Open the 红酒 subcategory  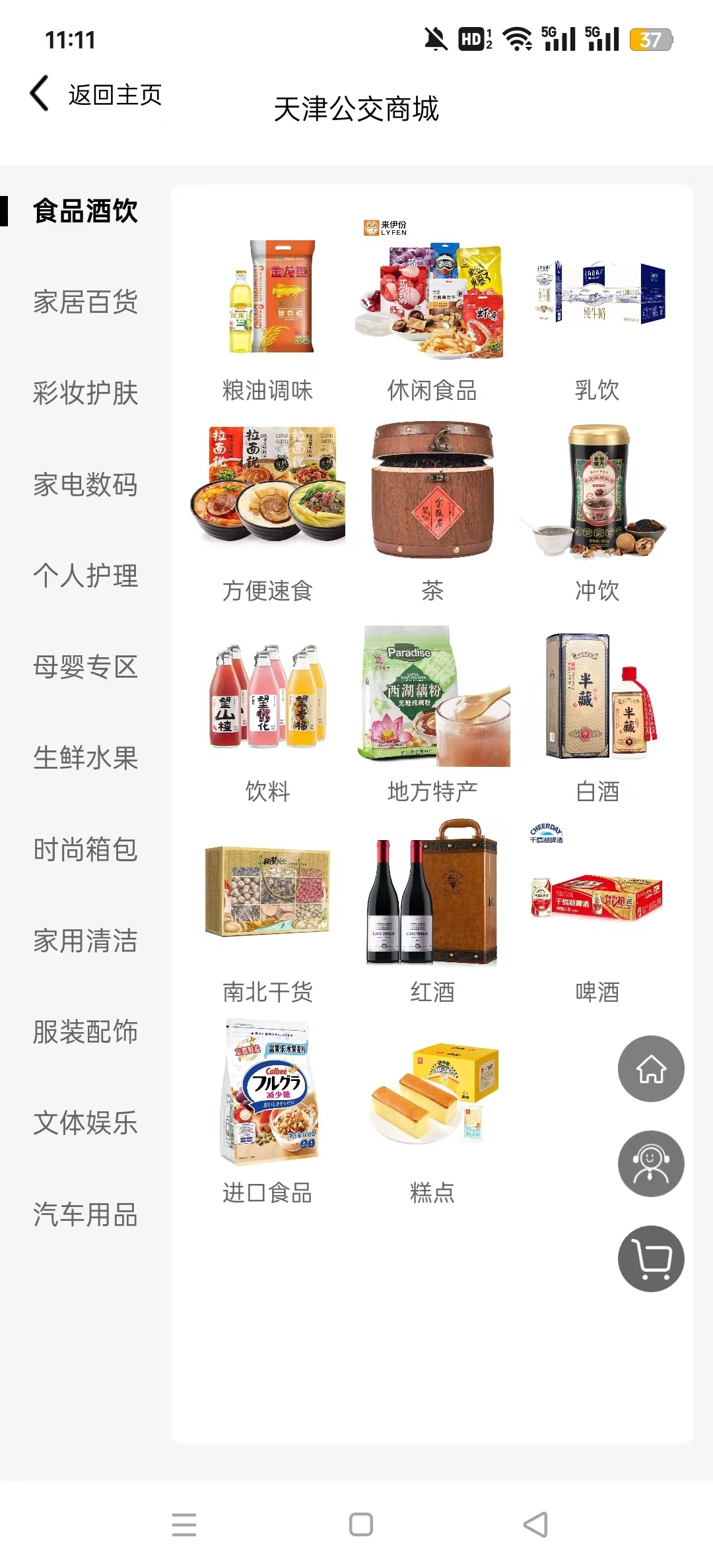click(x=432, y=917)
